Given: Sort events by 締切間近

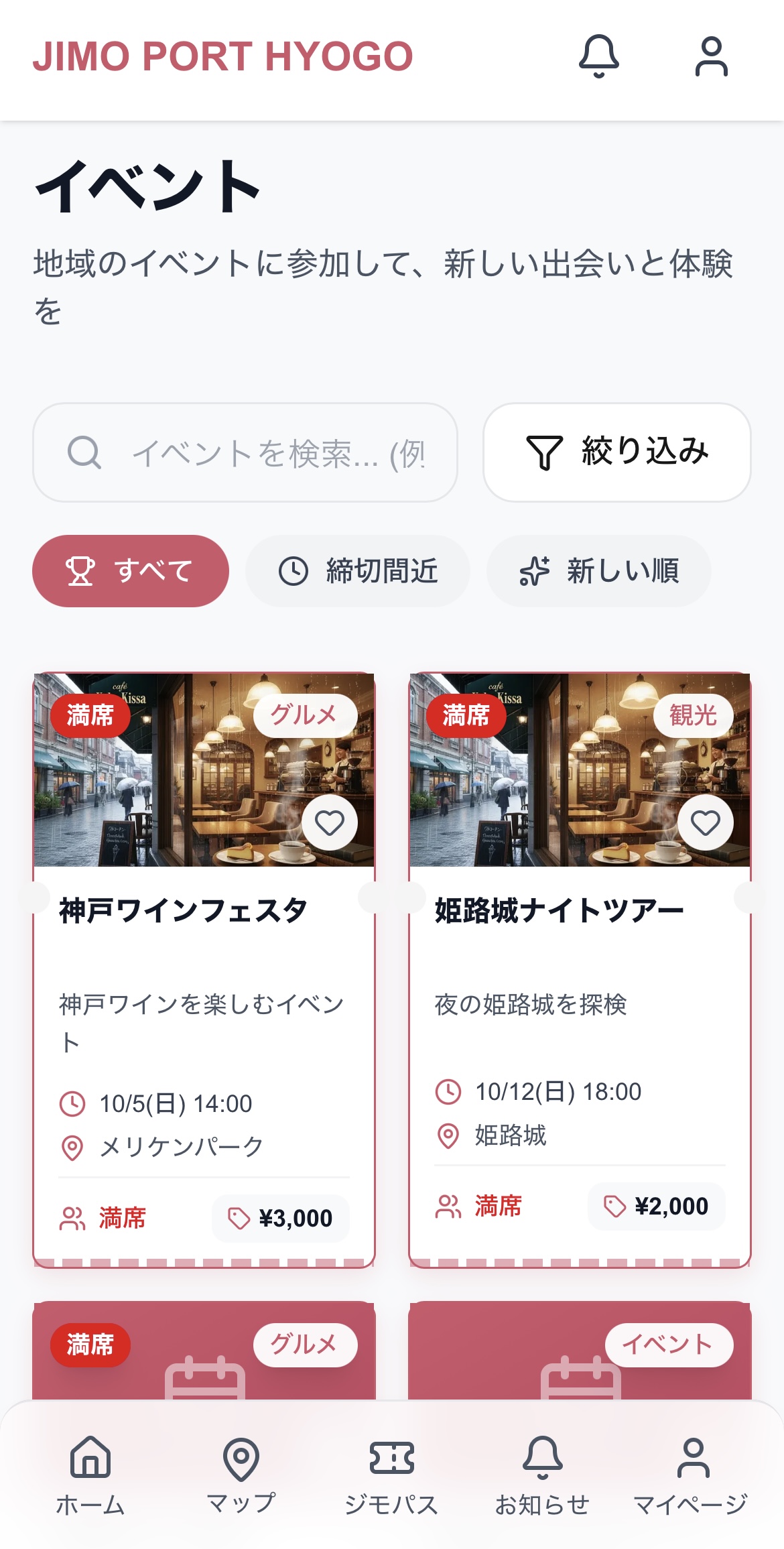Looking at the screenshot, I should 358,571.
